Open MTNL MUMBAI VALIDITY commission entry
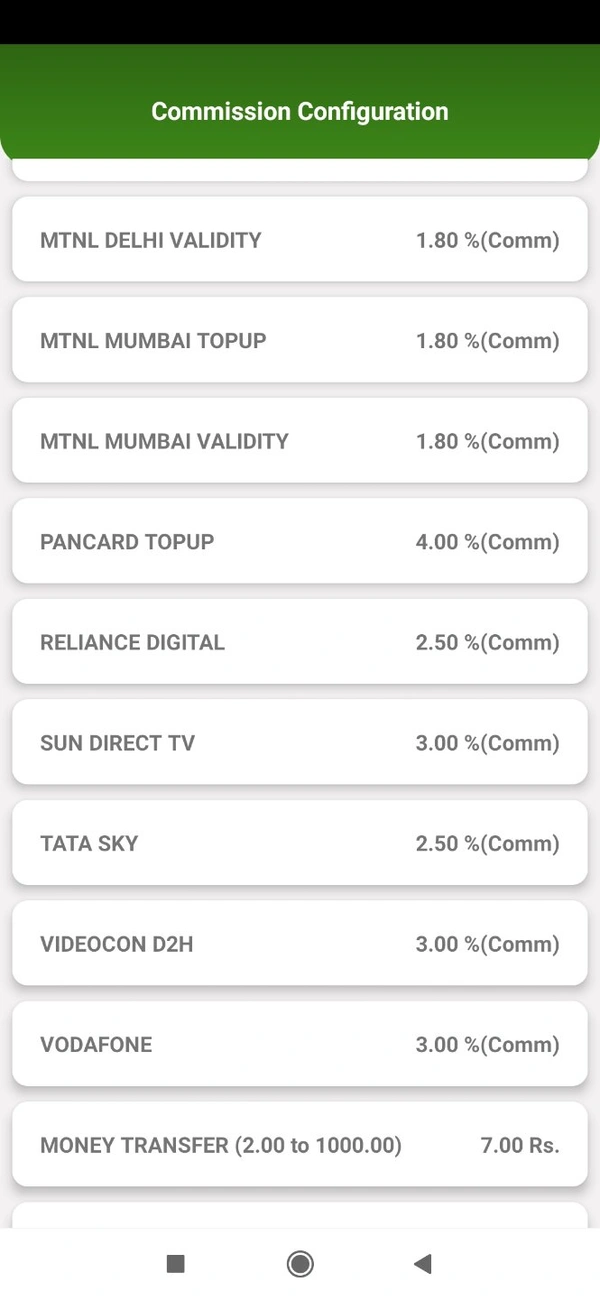Image resolution: width=600 pixels, height=1299 pixels. tap(299, 441)
